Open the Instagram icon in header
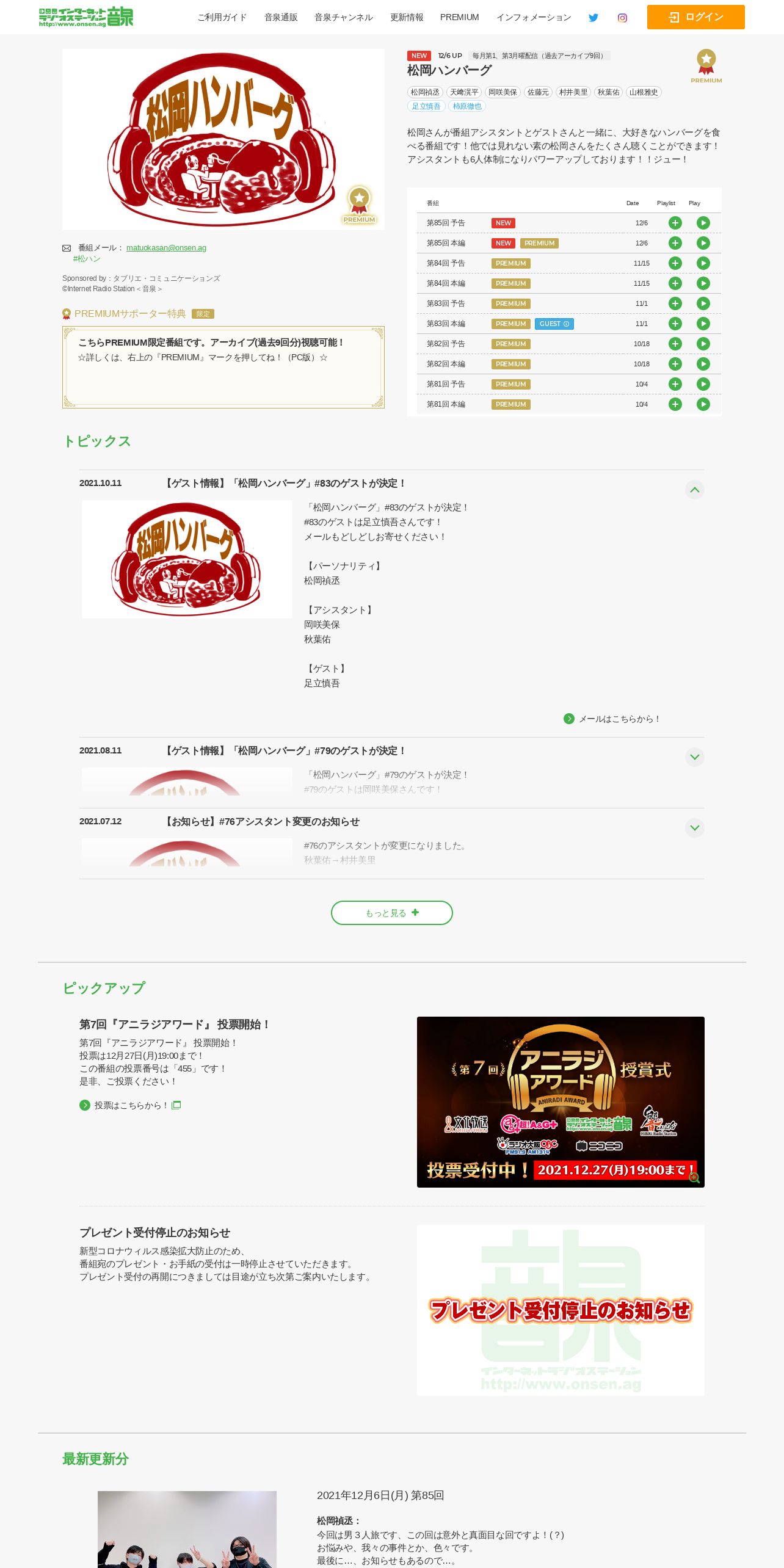This screenshot has height=1568, width=784. (622, 18)
